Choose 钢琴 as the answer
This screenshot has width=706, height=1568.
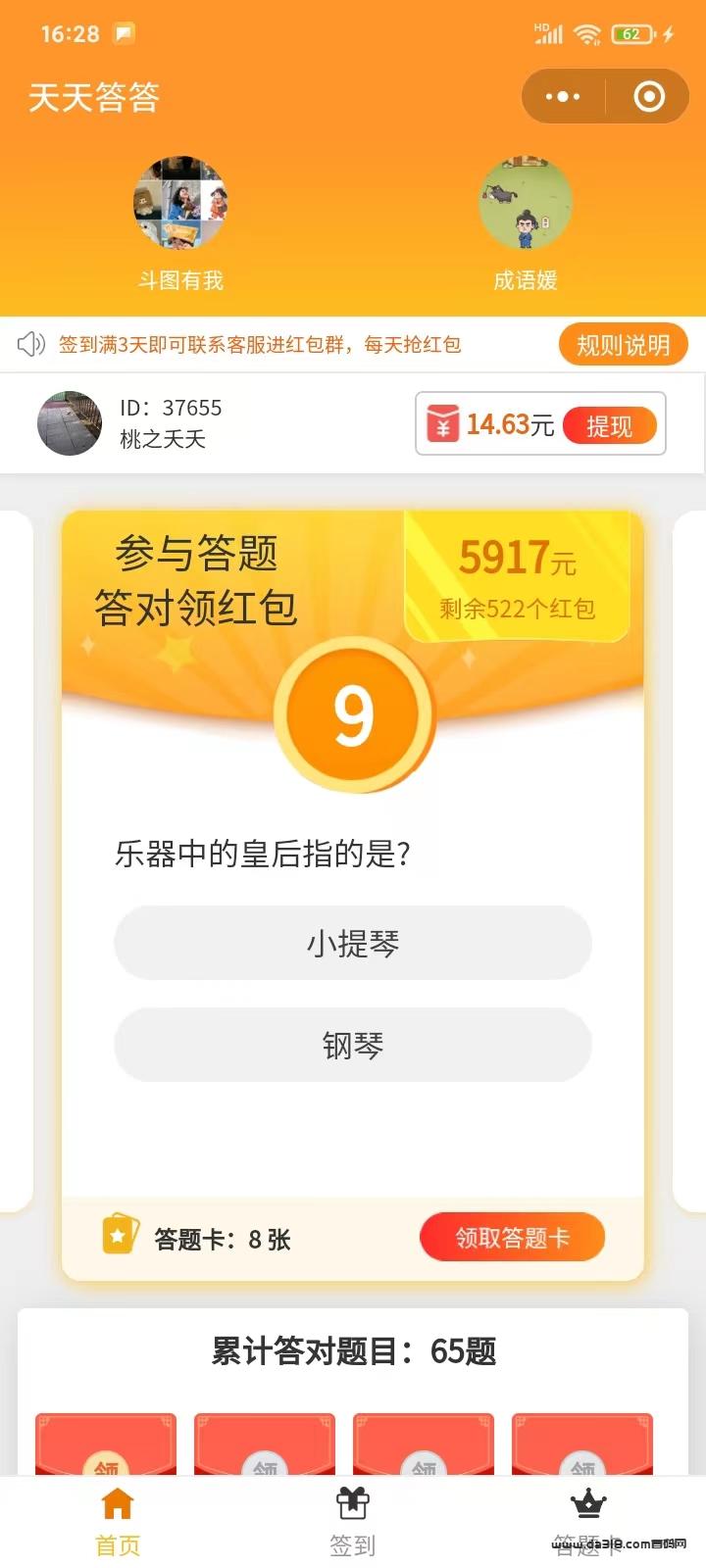(353, 1045)
